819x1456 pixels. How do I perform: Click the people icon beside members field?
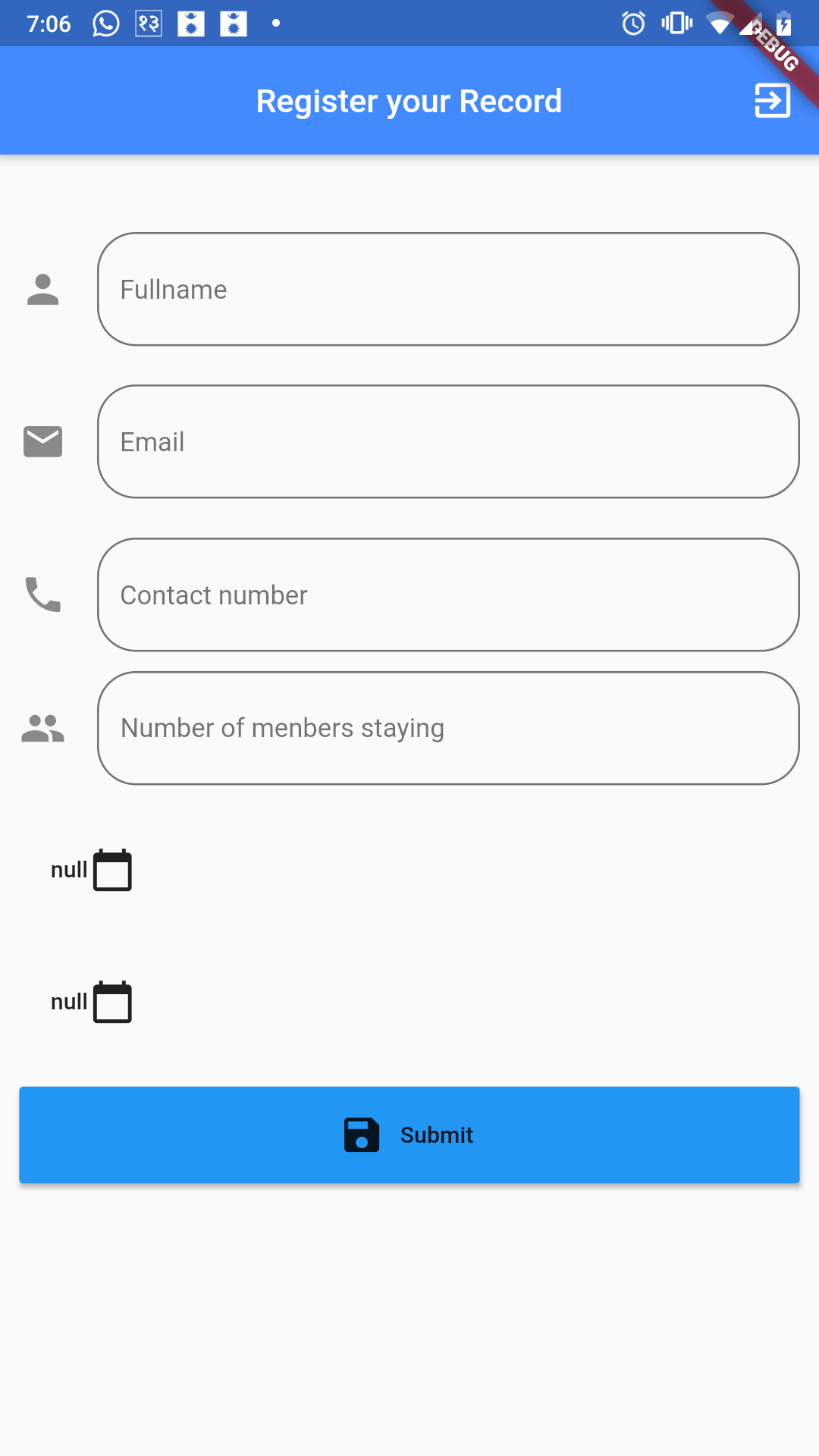[42, 727]
